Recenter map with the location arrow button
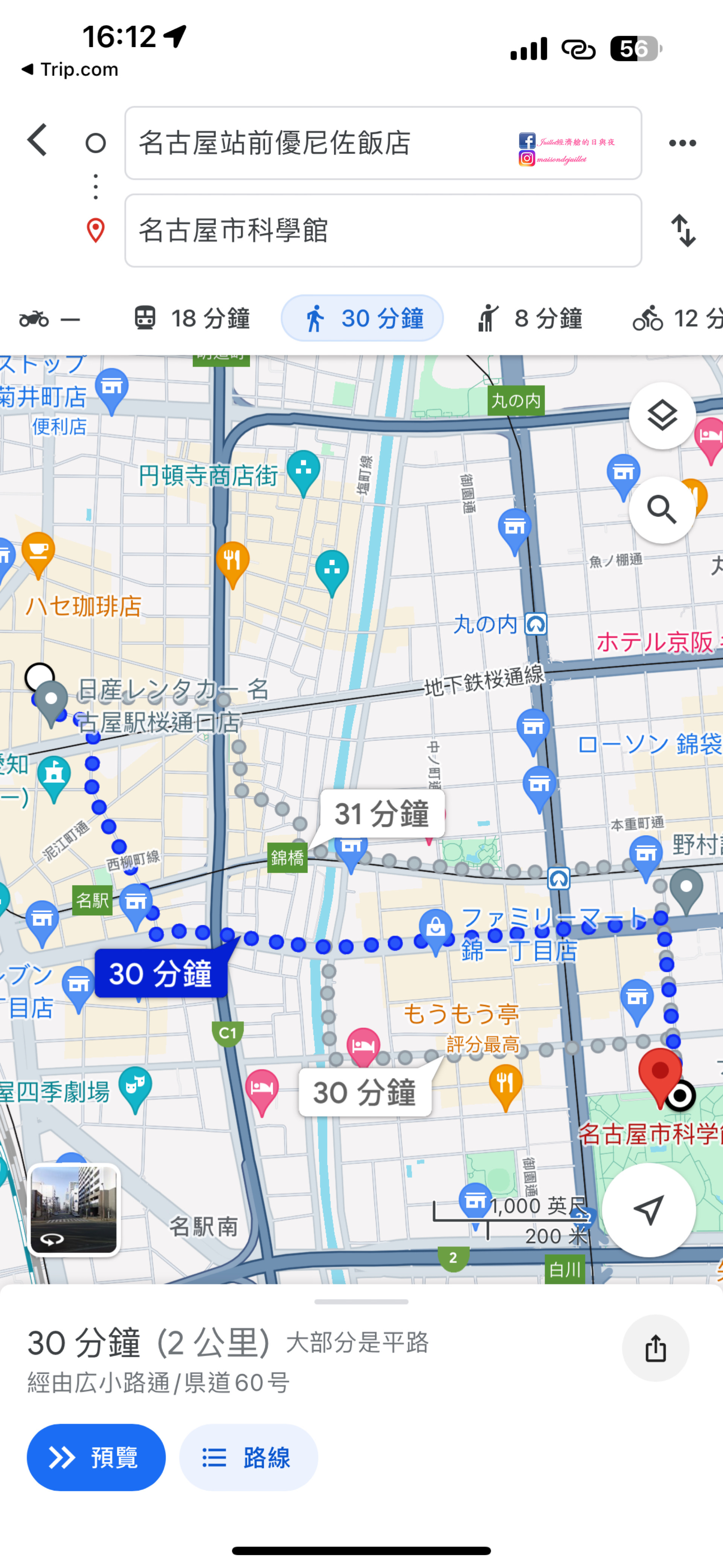The height and width of the screenshot is (1568, 723). 649,1210
